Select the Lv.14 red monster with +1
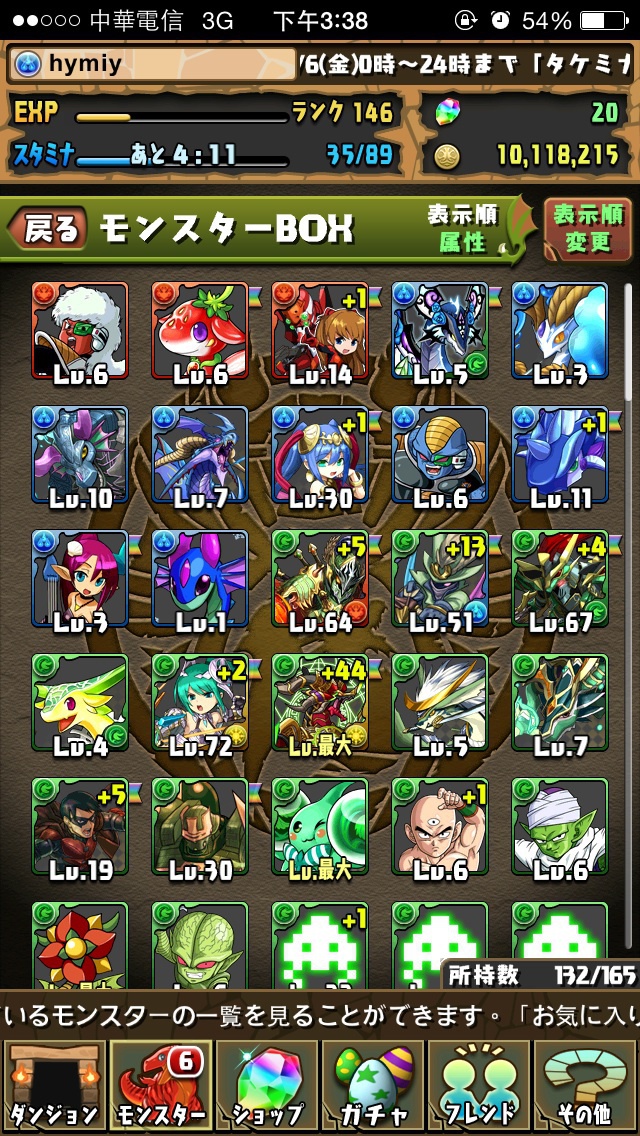The image size is (640, 1136). [320, 331]
